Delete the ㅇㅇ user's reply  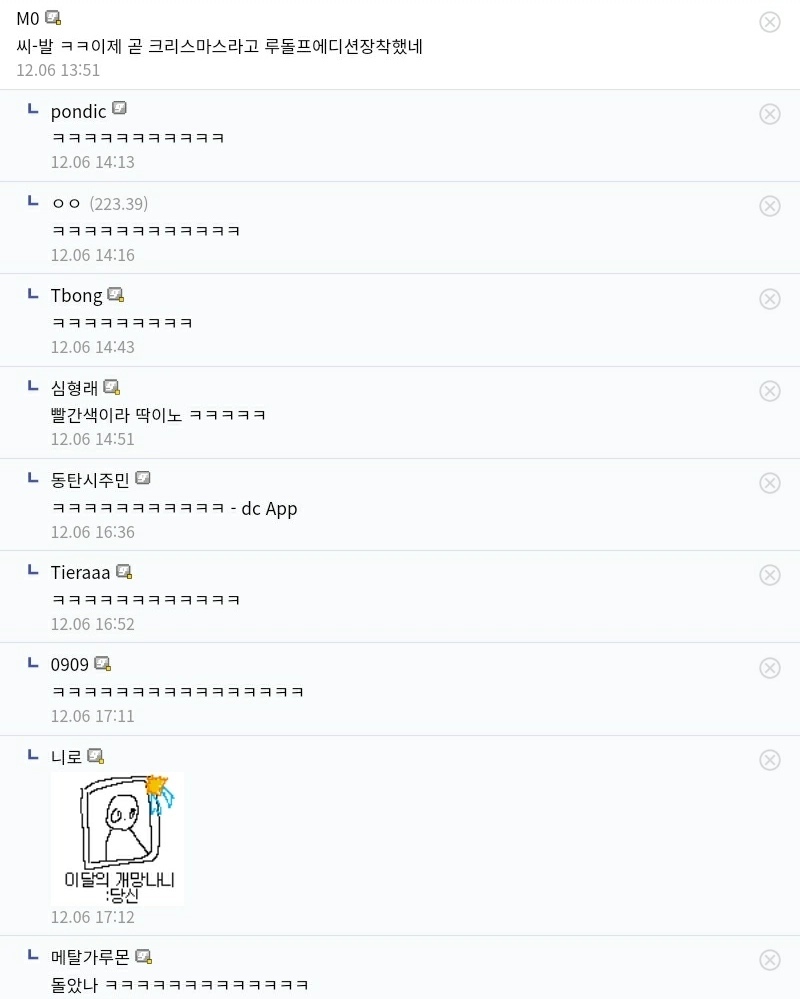pyautogui.click(x=770, y=206)
